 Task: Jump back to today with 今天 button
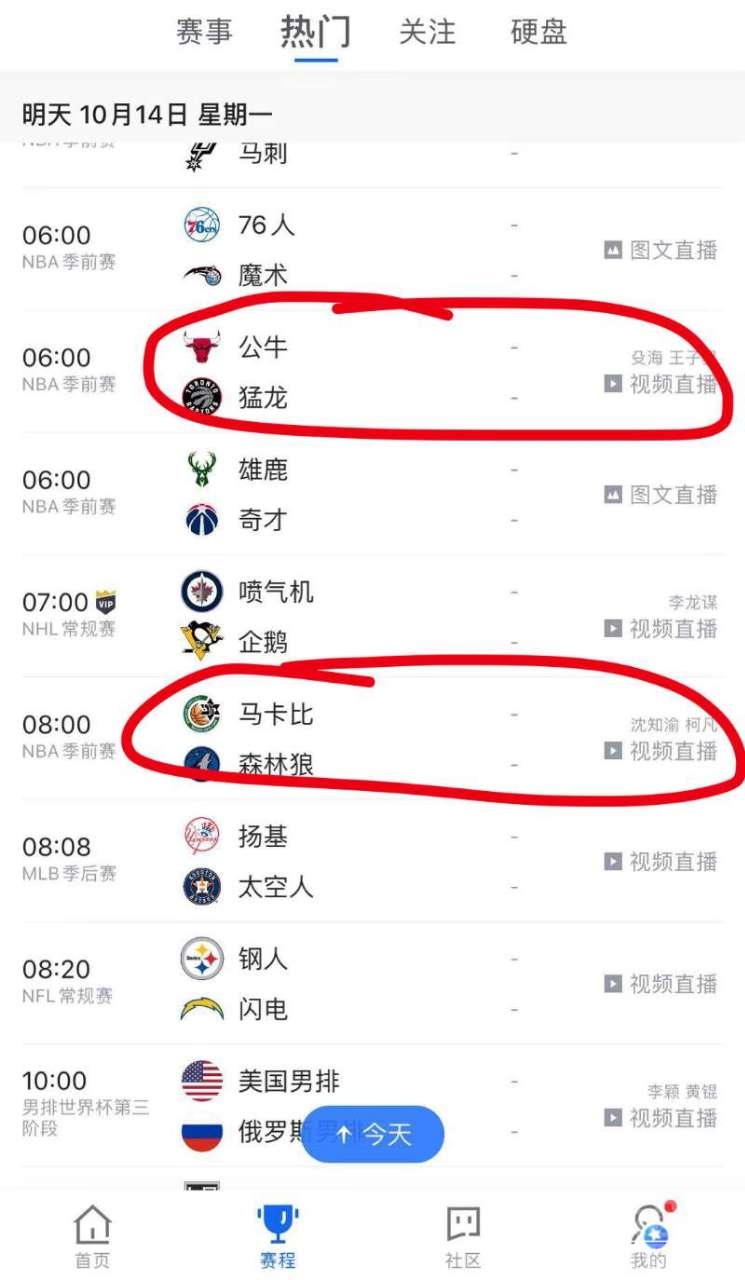pyautogui.click(x=372, y=1134)
